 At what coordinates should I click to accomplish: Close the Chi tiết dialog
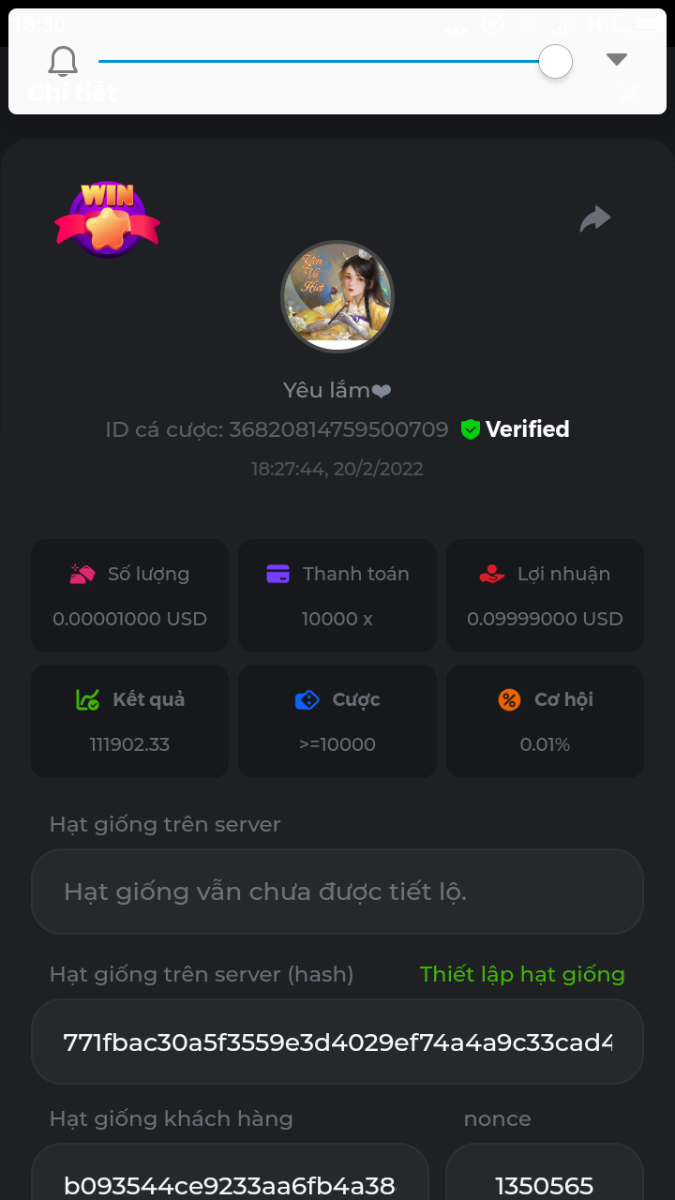pyautogui.click(x=629, y=94)
